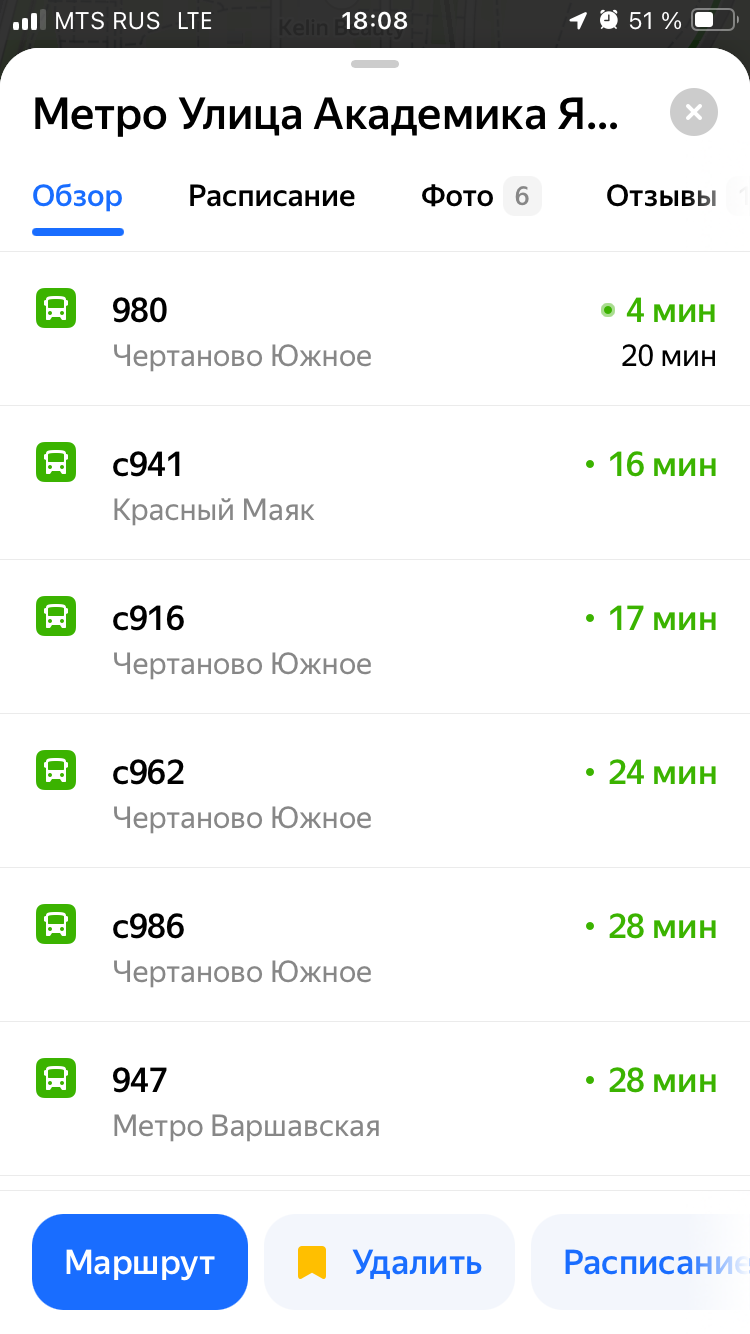This screenshot has height=1334, width=750.
Task: Switch to the Отзывы tab
Action: click(x=676, y=196)
